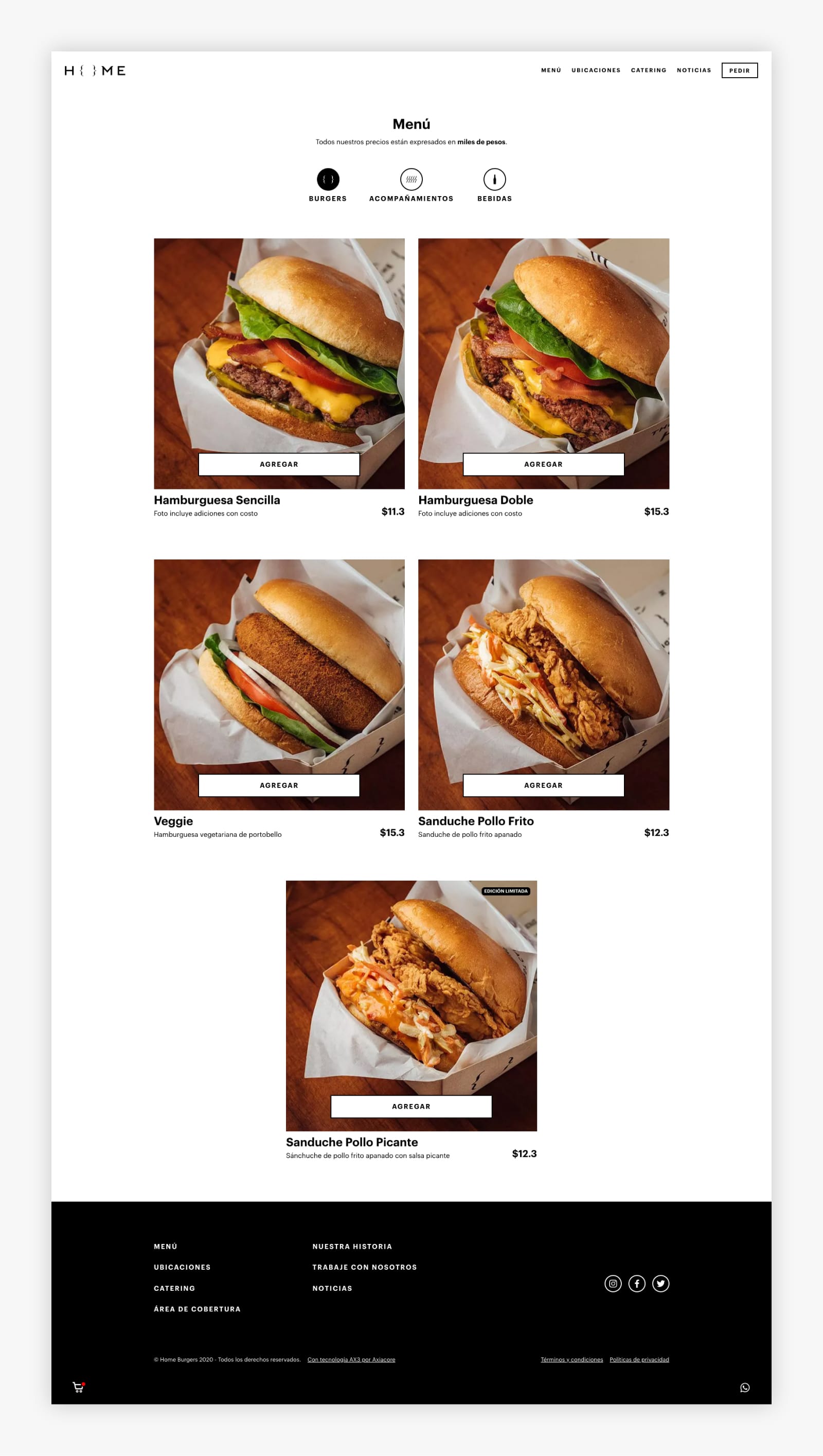
Task: Open Catering in the top navigation
Action: pyautogui.click(x=648, y=71)
